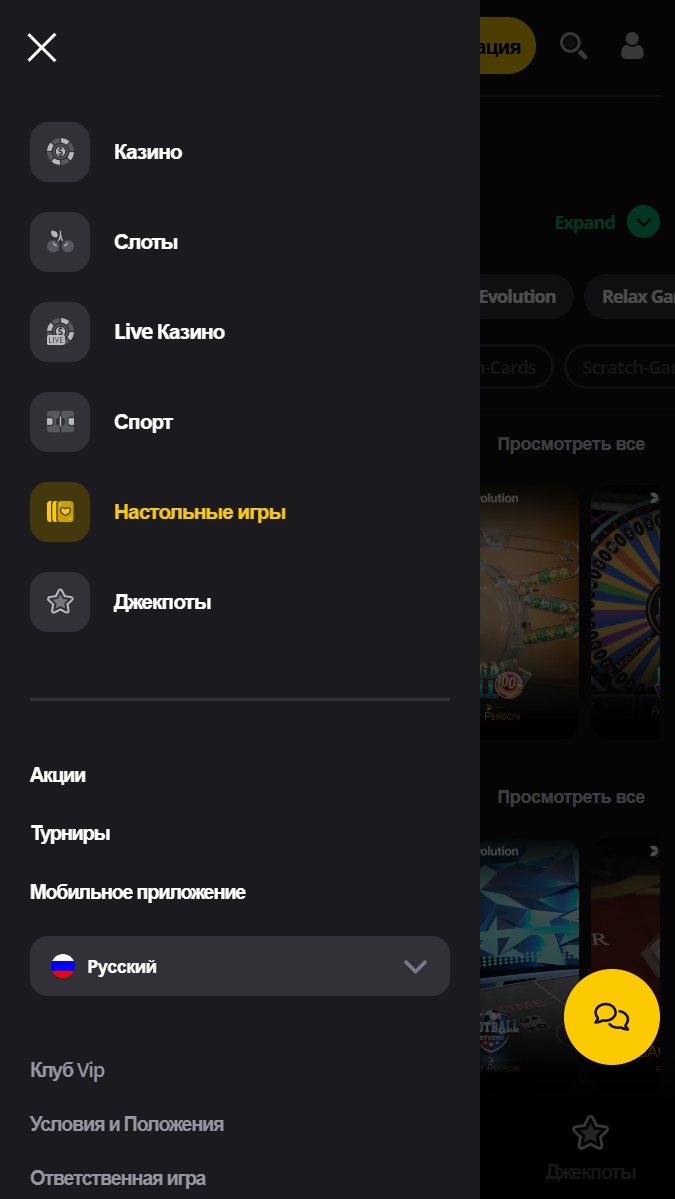
Task: Go to Слоты
Action: pos(145,242)
